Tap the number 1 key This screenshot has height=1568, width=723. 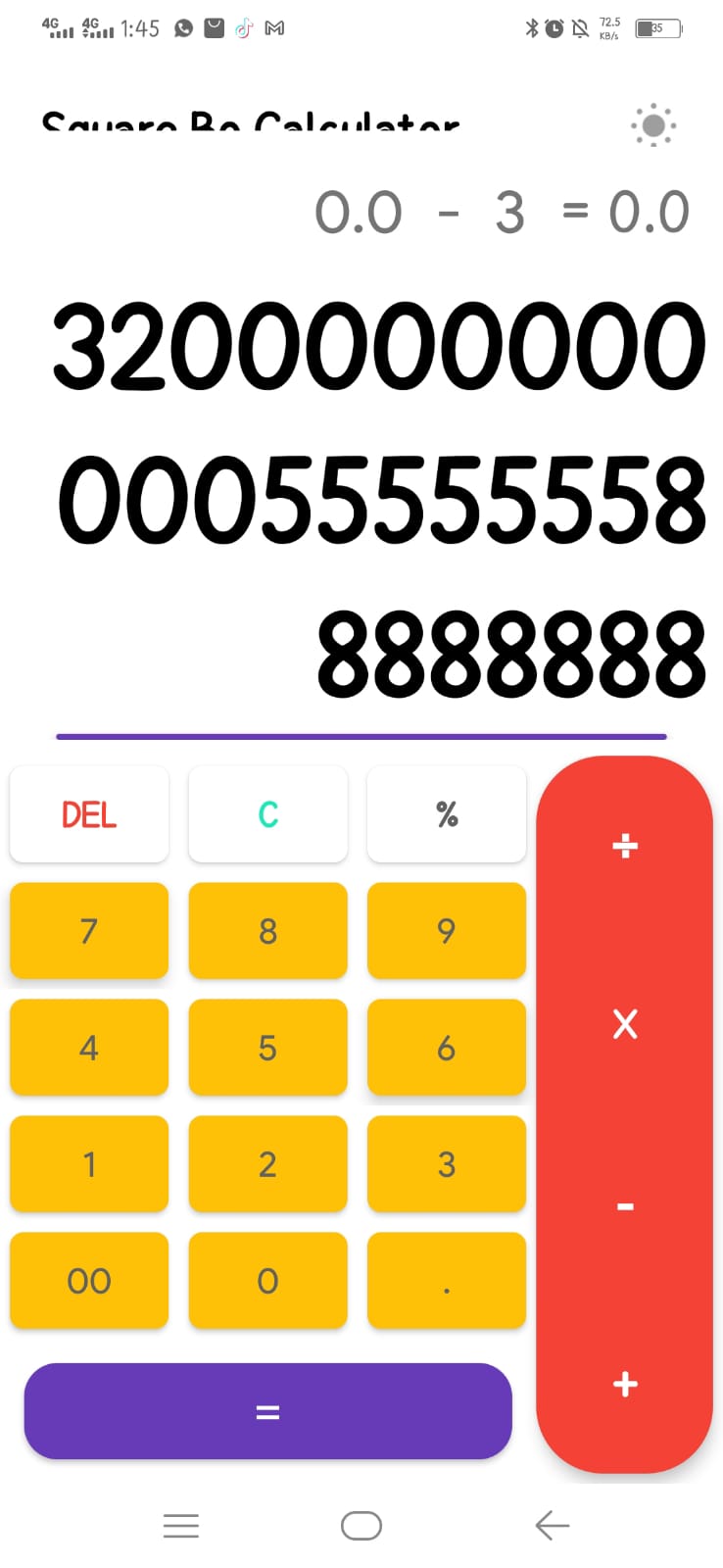[x=89, y=1164]
